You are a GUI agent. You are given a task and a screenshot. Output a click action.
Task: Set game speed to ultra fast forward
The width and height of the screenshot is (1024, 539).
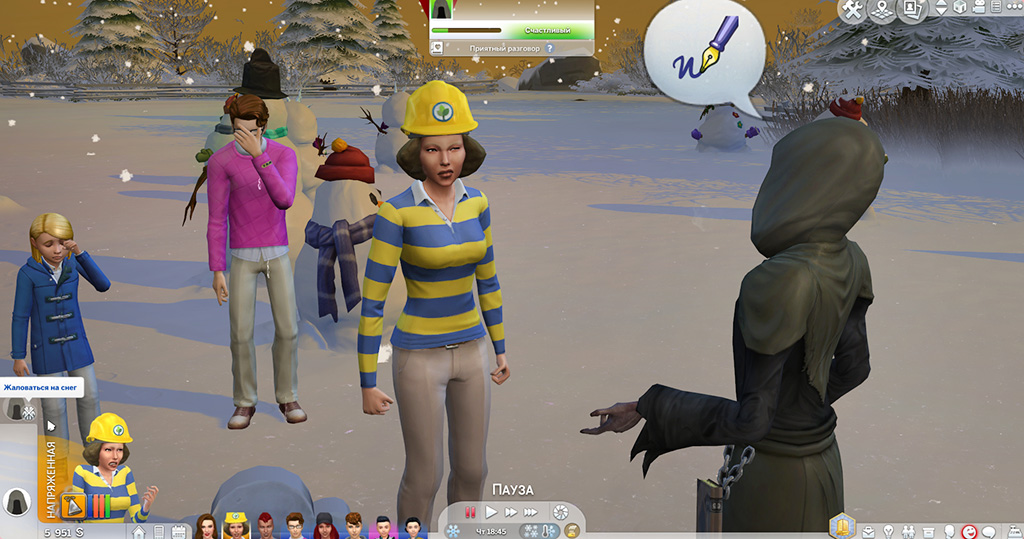pyautogui.click(x=532, y=512)
